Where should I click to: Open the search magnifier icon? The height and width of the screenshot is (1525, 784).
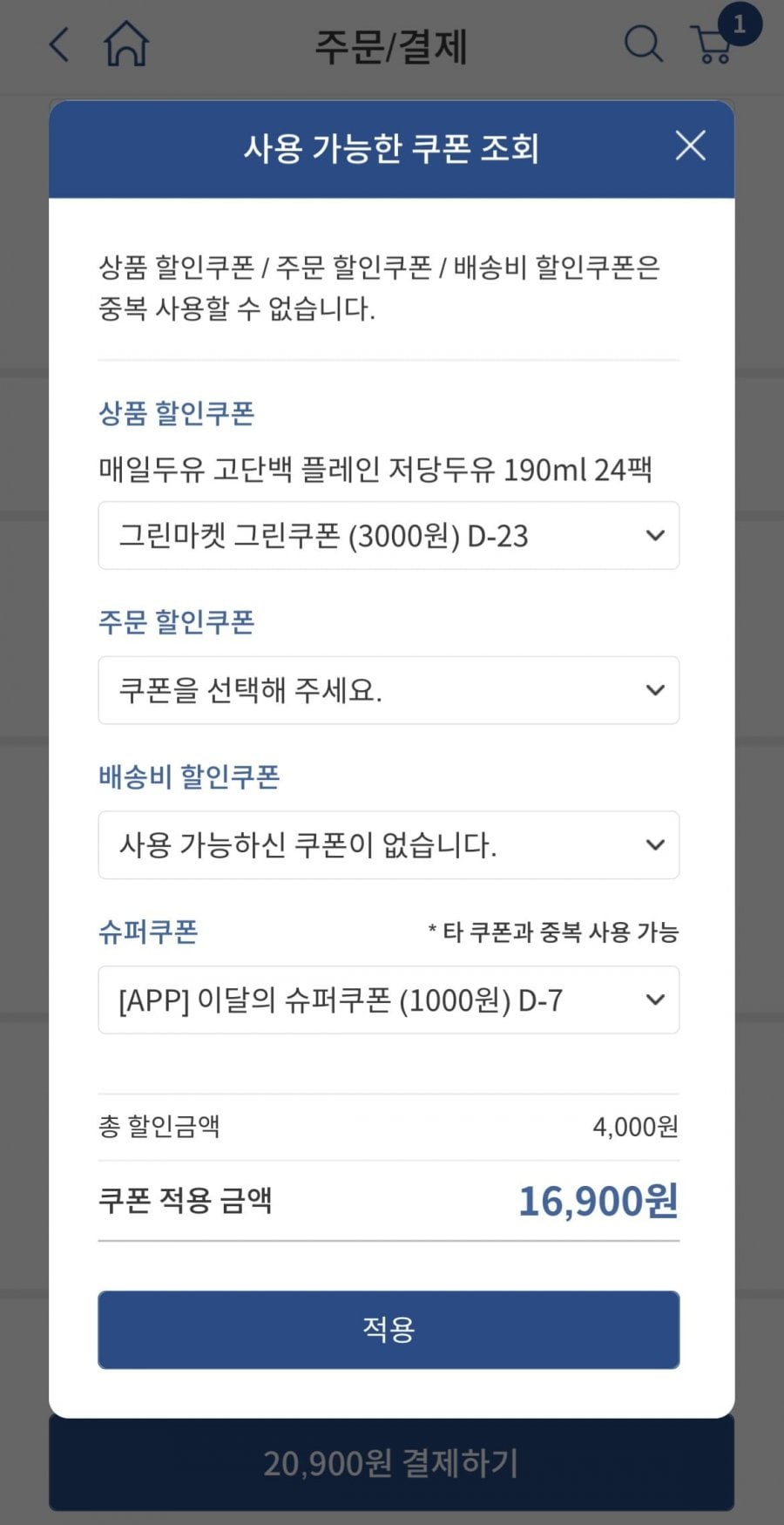(643, 44)
